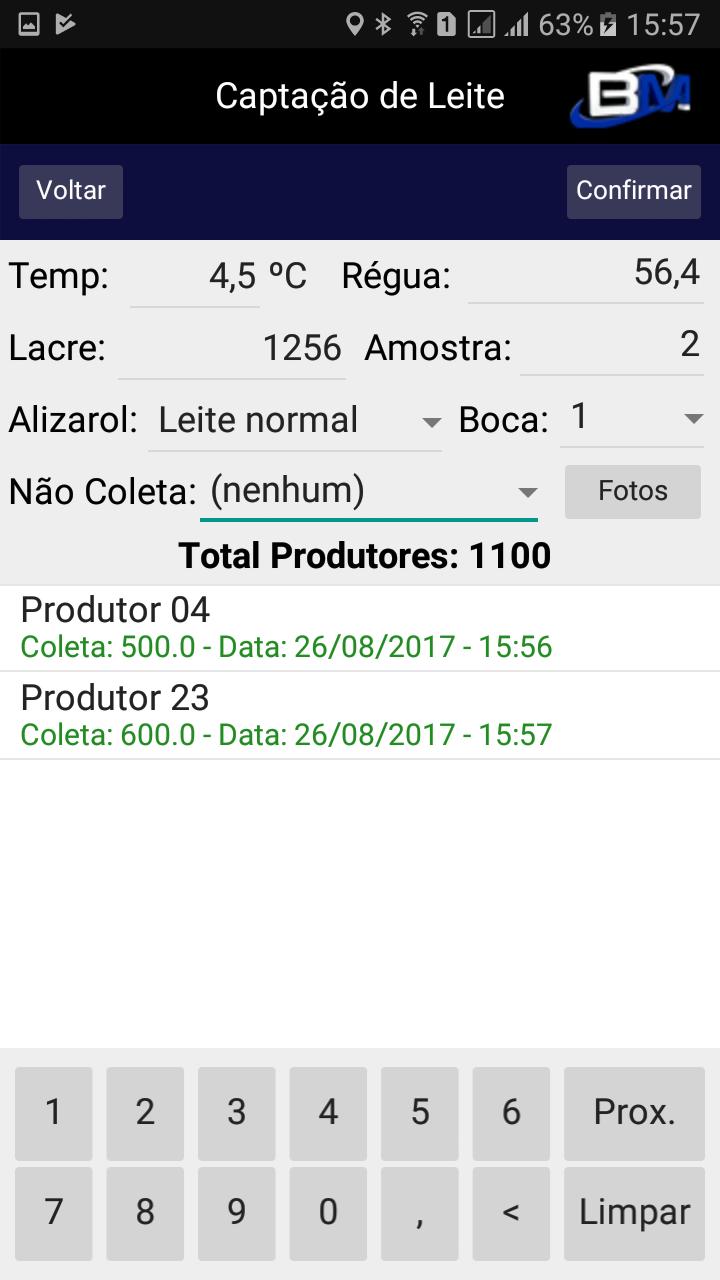
Task: Confirm the milk collection entry
Action: coord(633,191)
